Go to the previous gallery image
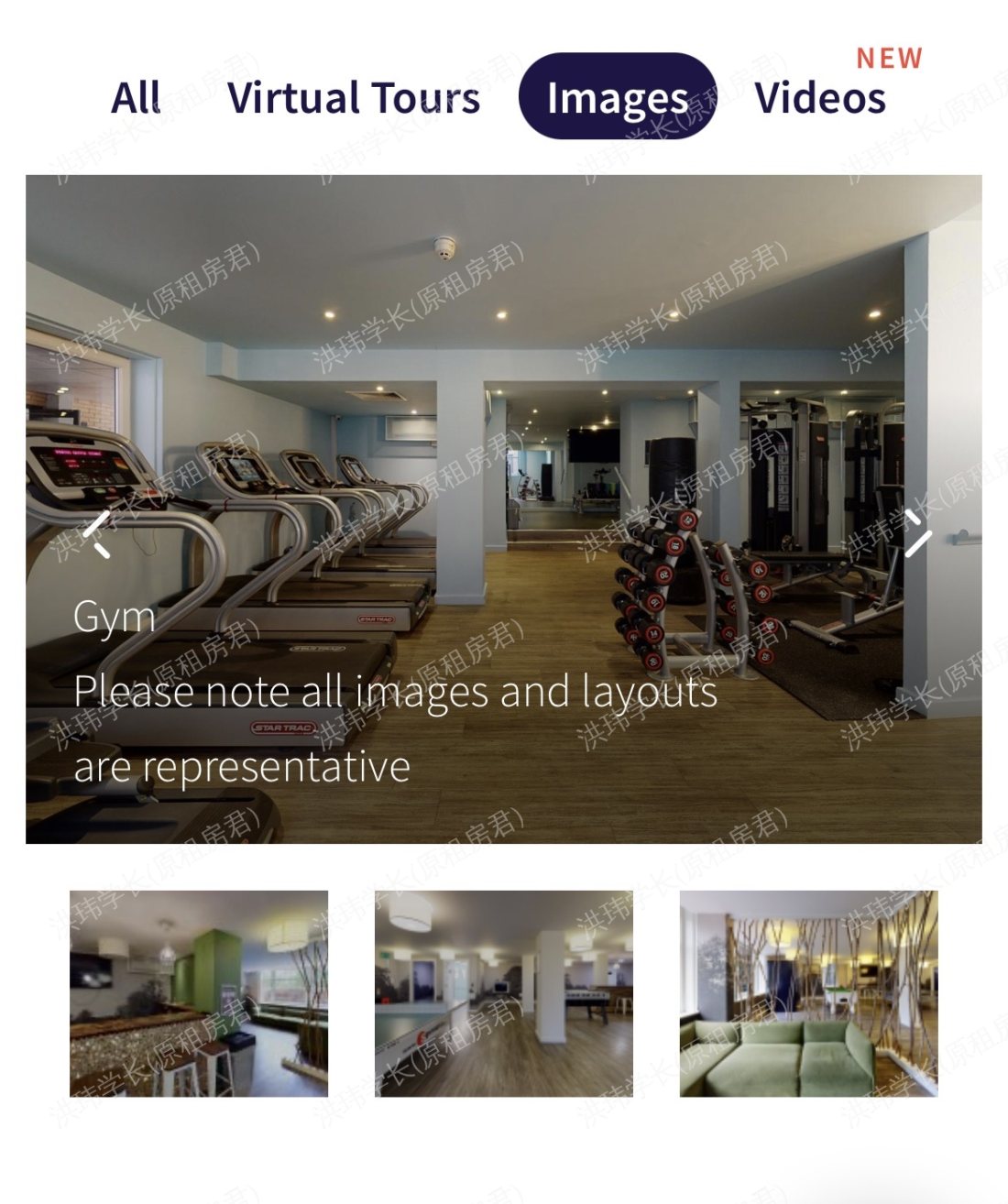This screenshot has height=1204, width=1008. pyautogui.click(x=96, y=533)
